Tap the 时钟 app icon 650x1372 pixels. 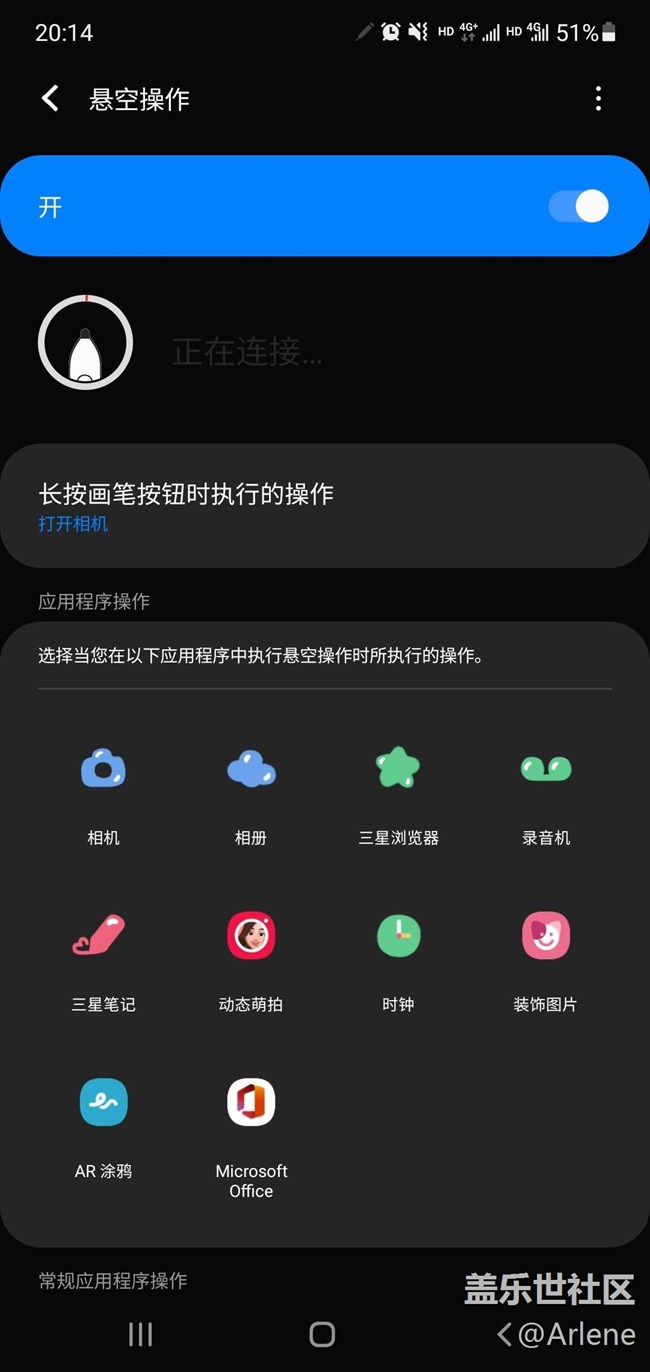[398, 936]
